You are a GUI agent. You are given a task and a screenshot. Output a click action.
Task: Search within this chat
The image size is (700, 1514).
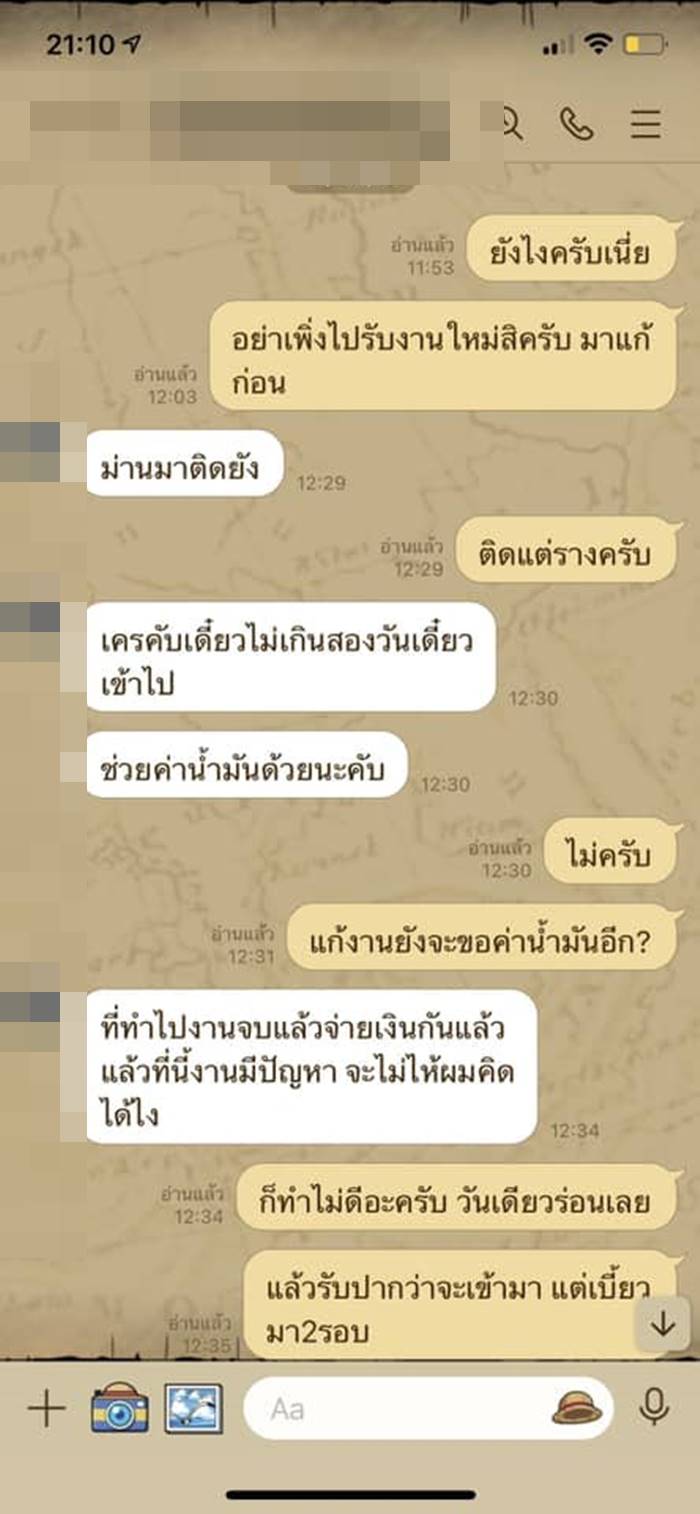[512, 125]
